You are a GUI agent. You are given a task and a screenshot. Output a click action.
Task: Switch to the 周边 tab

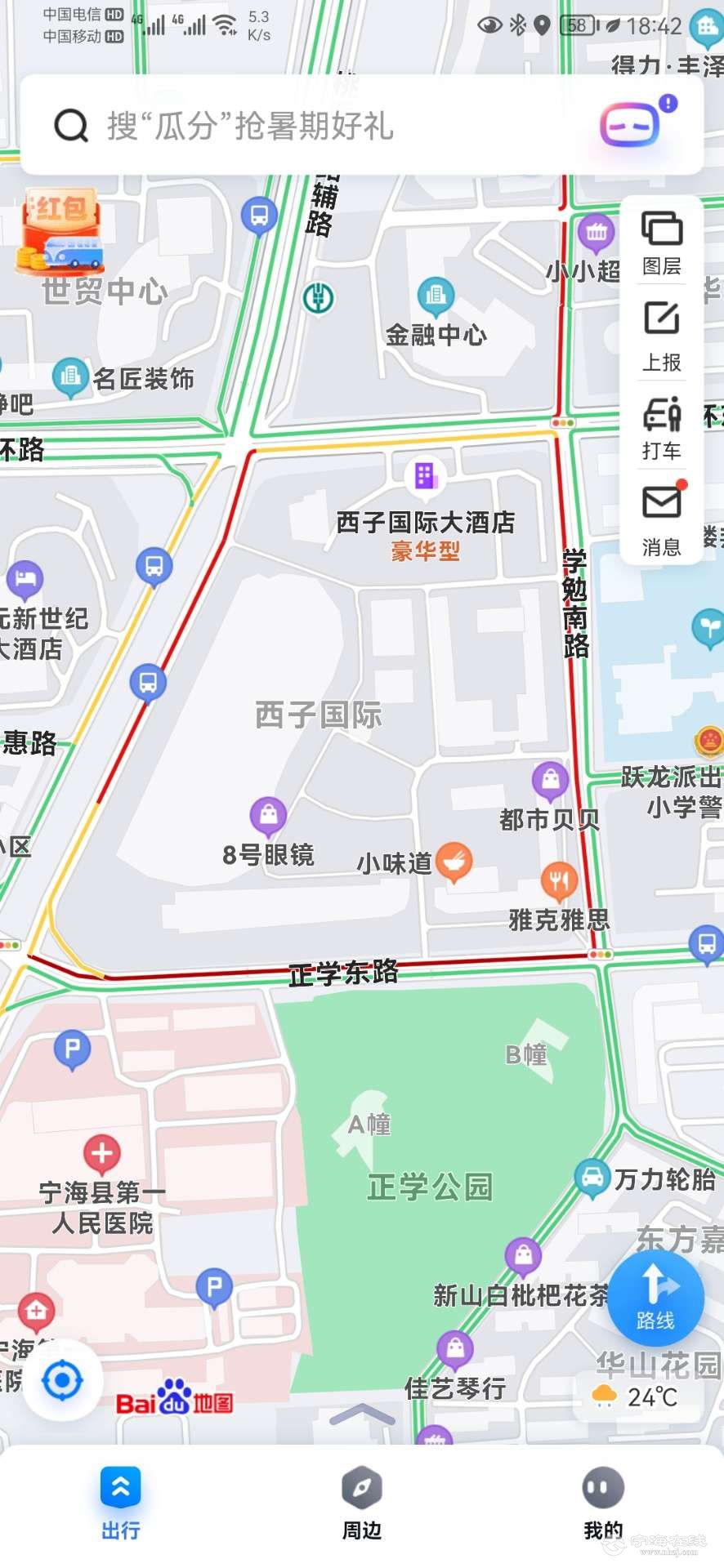click(x=361, y=1504)
